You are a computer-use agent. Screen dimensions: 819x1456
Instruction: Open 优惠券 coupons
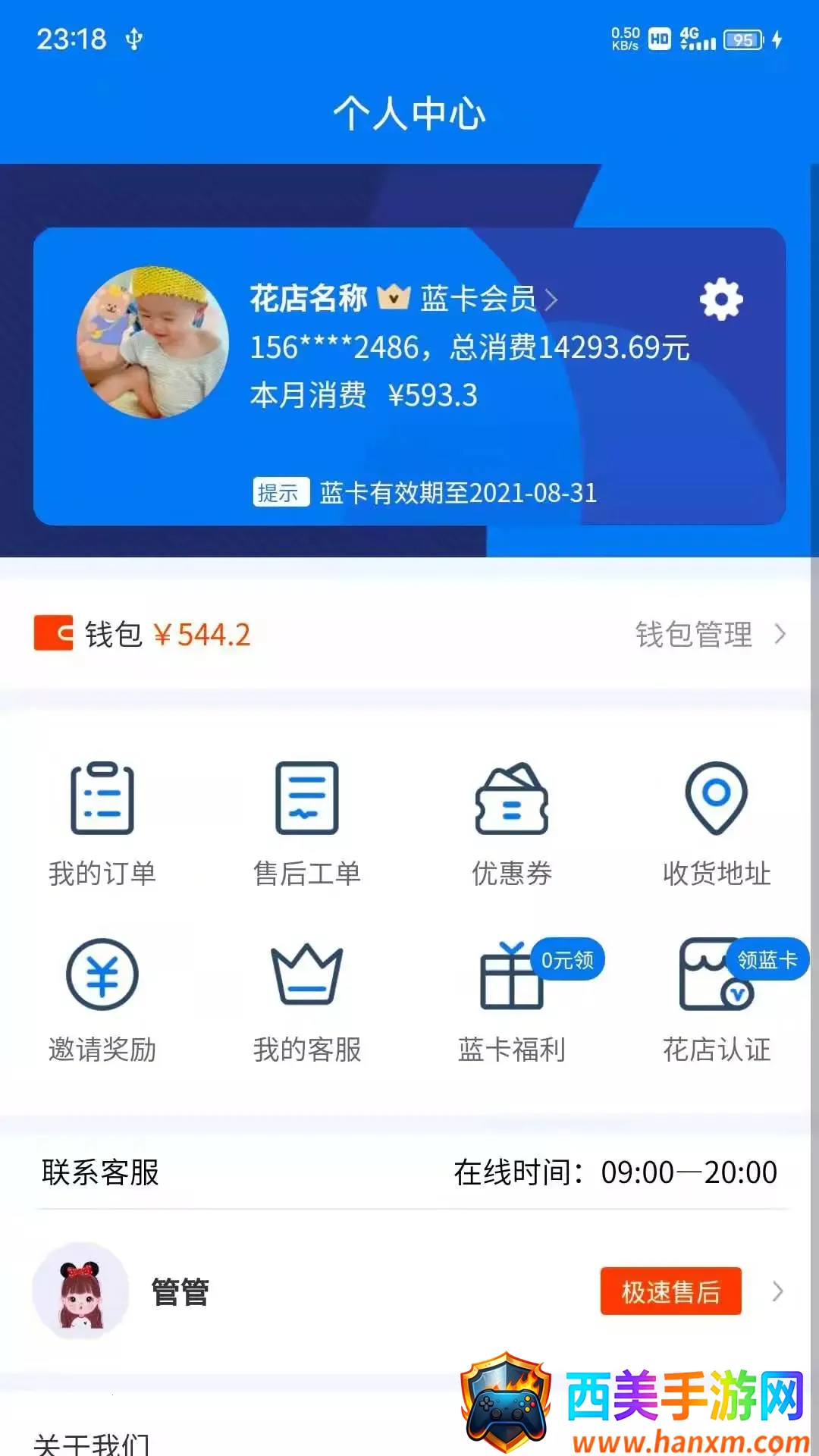[512, 824]
